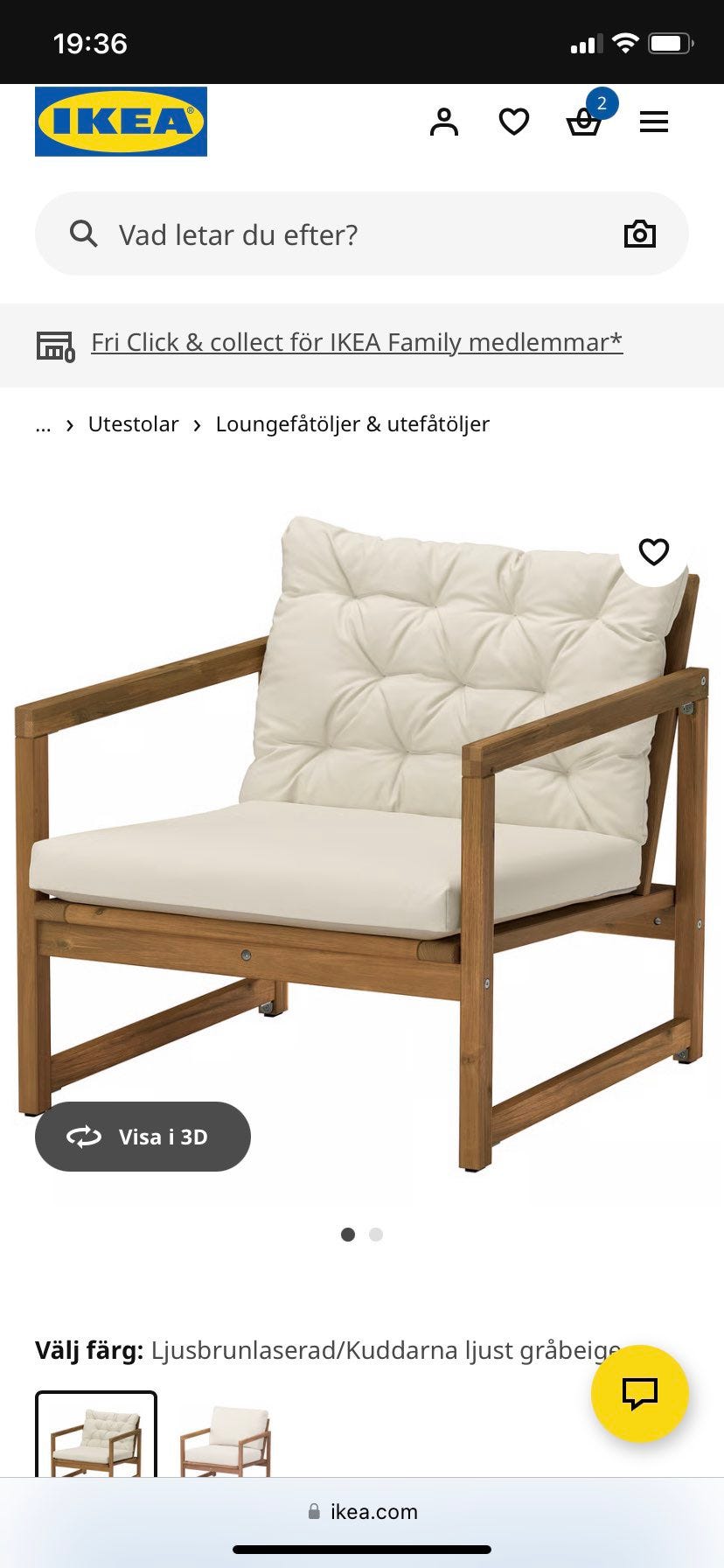Open the favorites heart icon in the header
Viewport: 724px width, 1568px height.
[x=514, y=122]
